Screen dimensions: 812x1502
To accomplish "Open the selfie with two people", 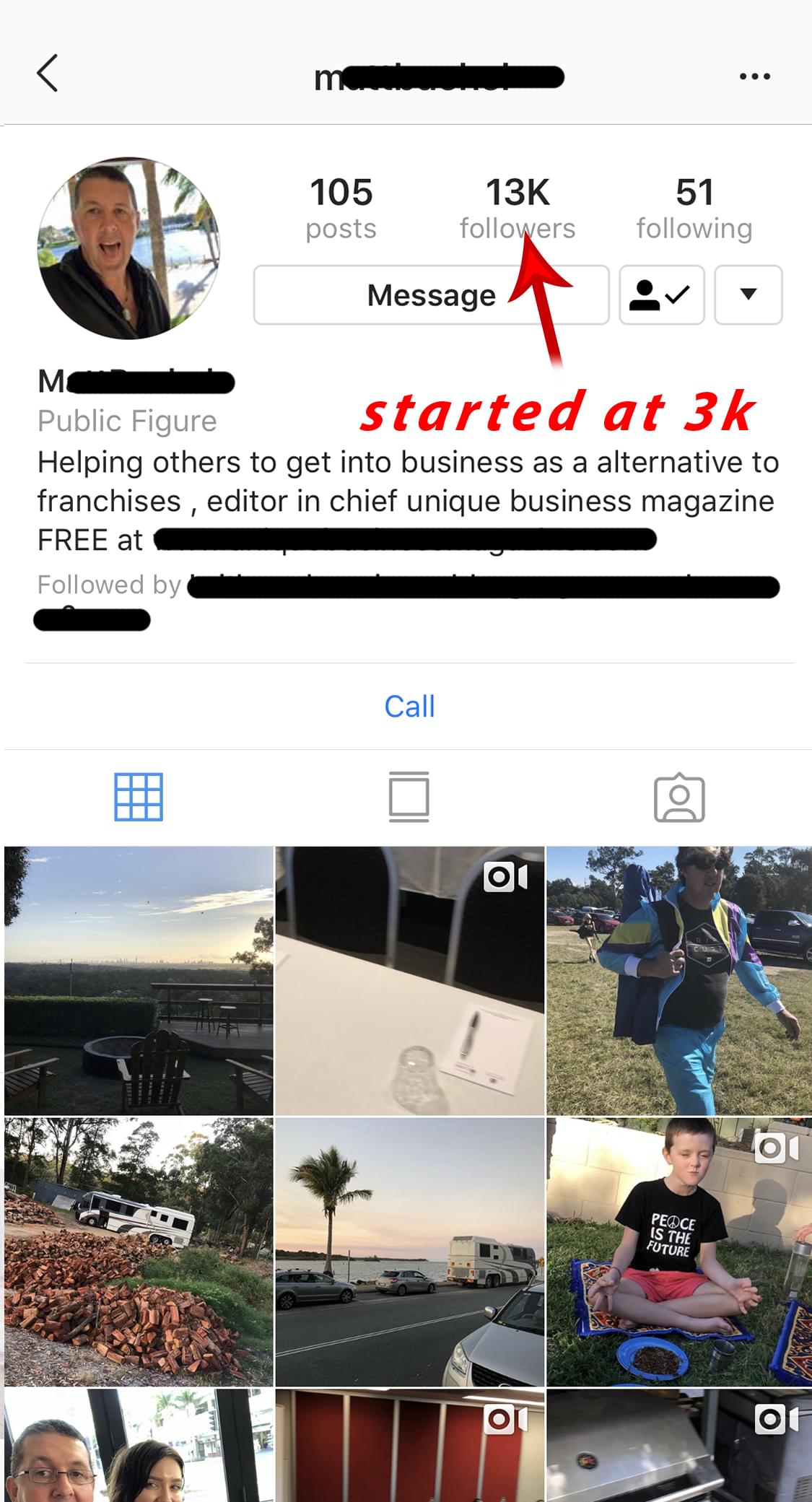I will point(139,1445).
